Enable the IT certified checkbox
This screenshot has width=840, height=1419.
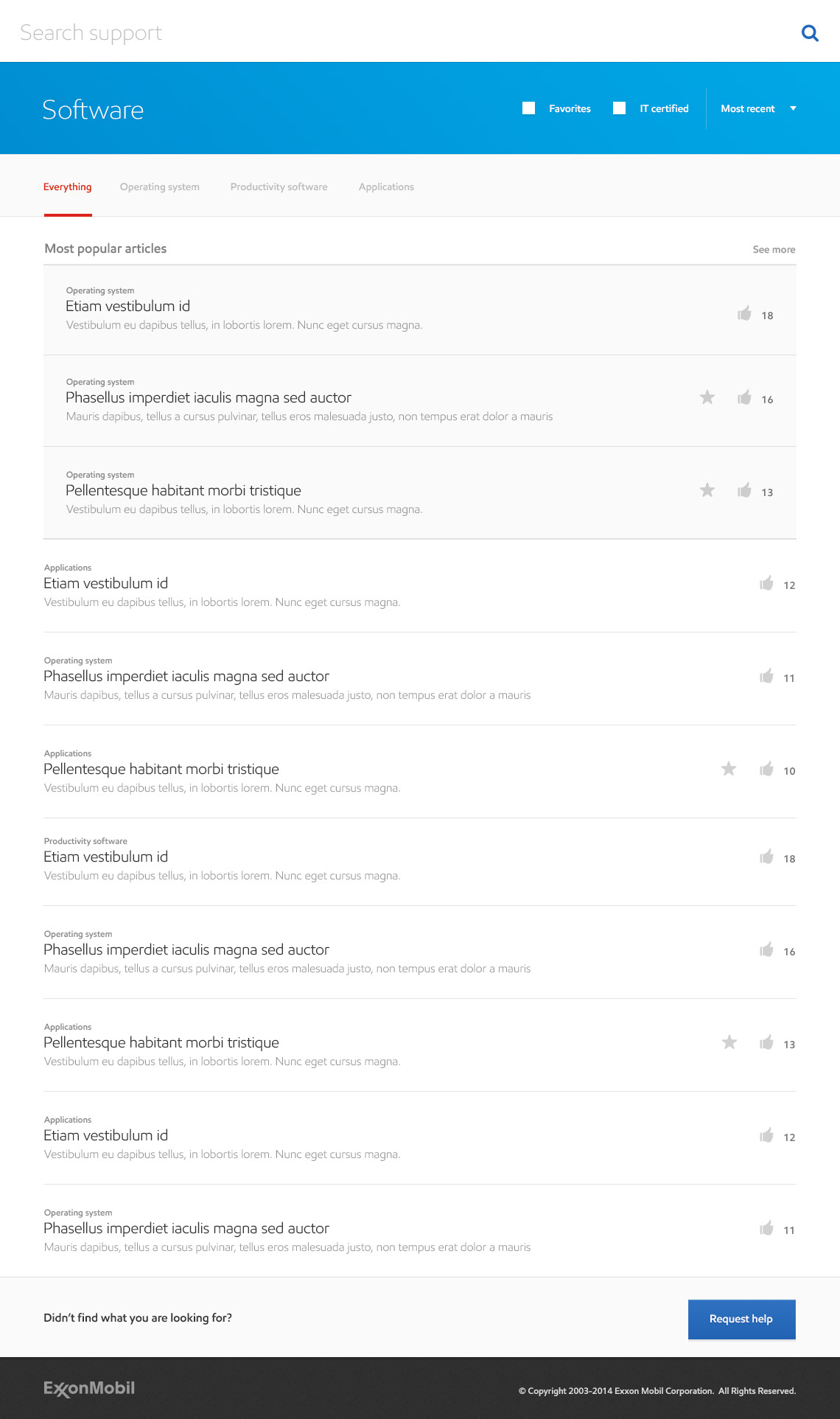pos(620,108)
